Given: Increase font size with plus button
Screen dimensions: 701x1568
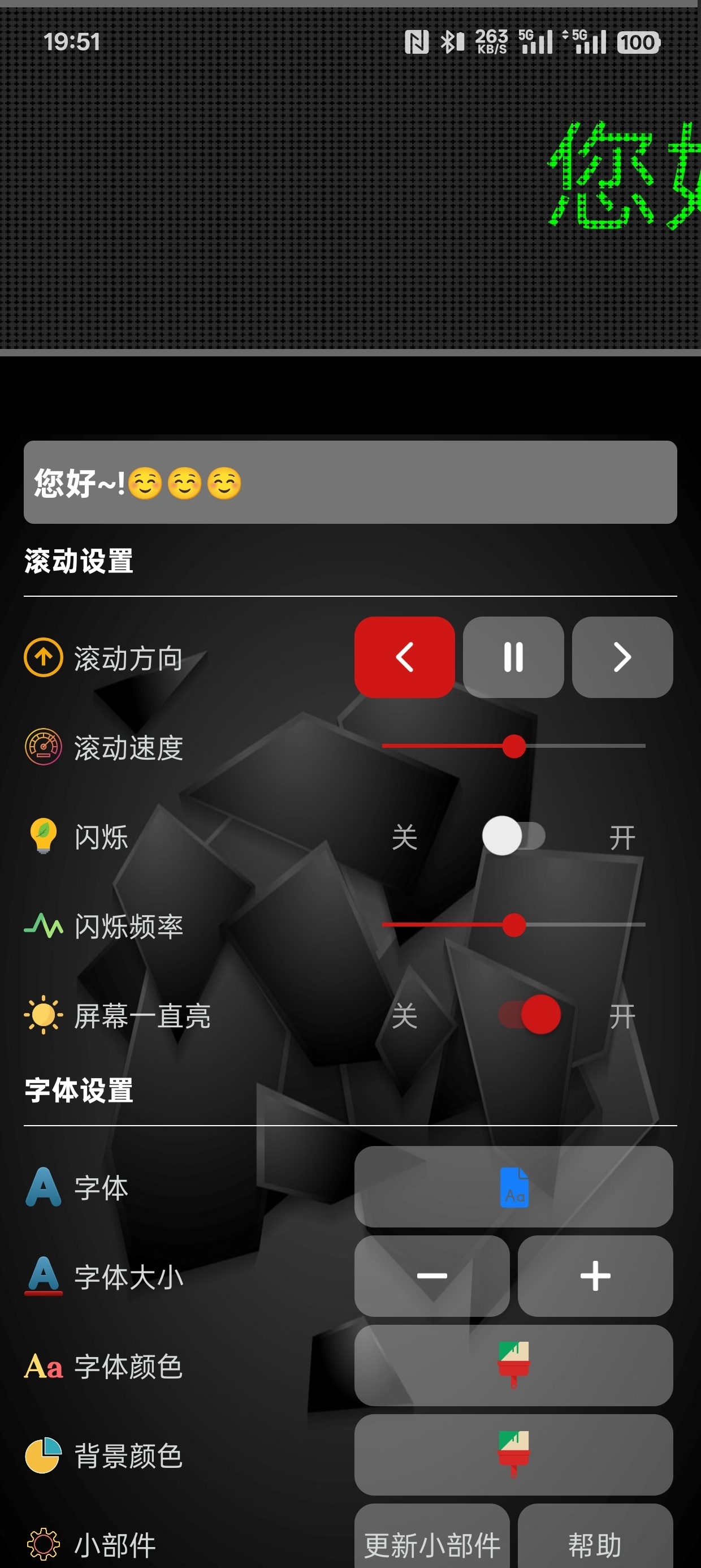Looking at the screenshot, I should click(595, 1276).
